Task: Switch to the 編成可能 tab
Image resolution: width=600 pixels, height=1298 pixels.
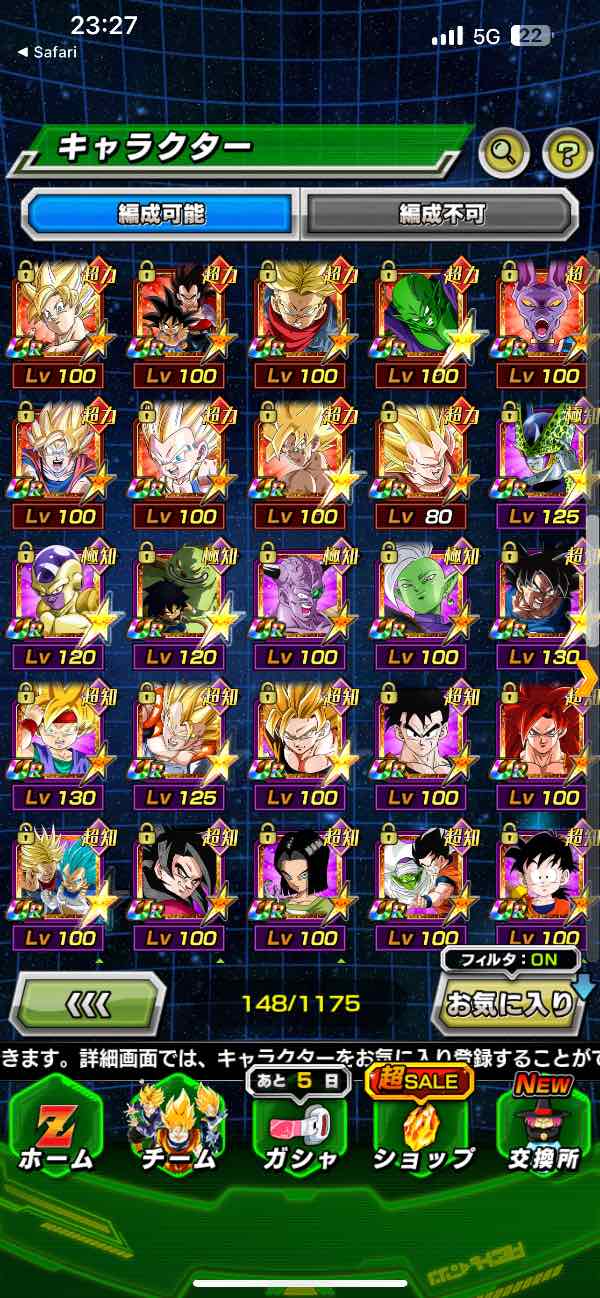Action: [161, 213]
